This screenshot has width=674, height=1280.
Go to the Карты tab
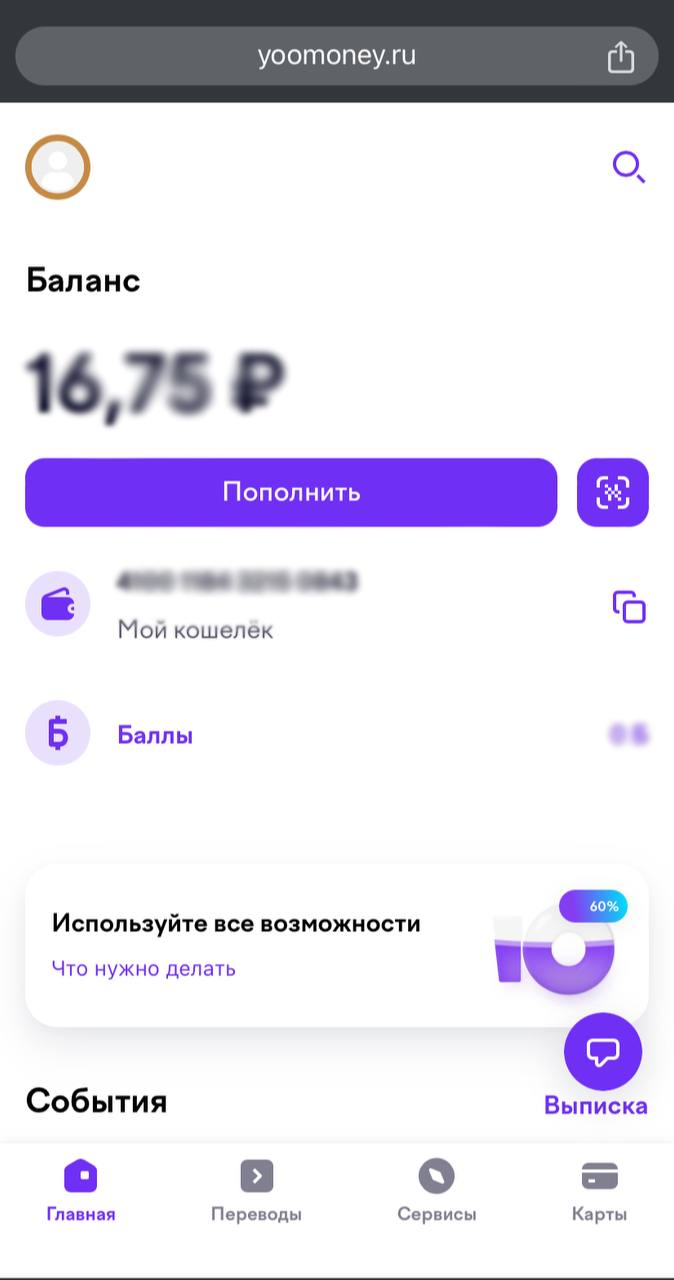[599, 1192]
